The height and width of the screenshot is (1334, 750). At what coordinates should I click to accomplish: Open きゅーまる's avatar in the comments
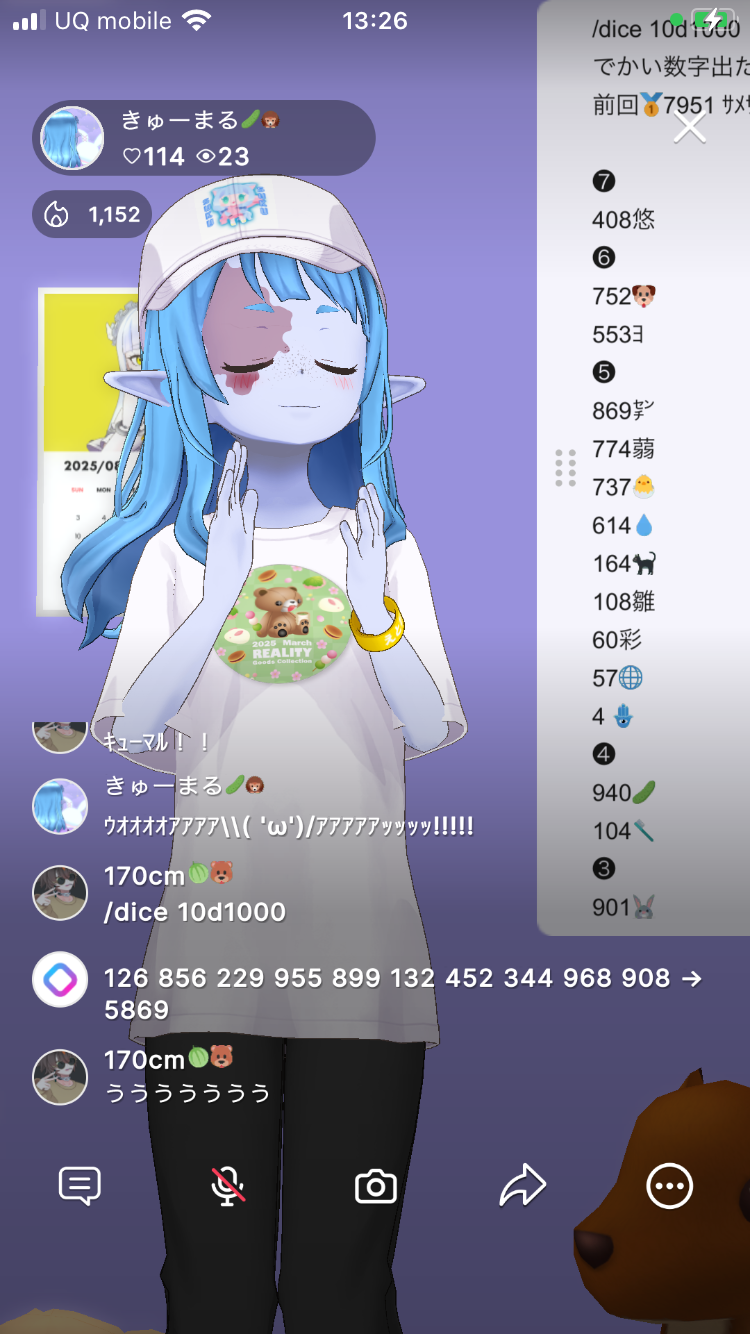pos(60,806)
